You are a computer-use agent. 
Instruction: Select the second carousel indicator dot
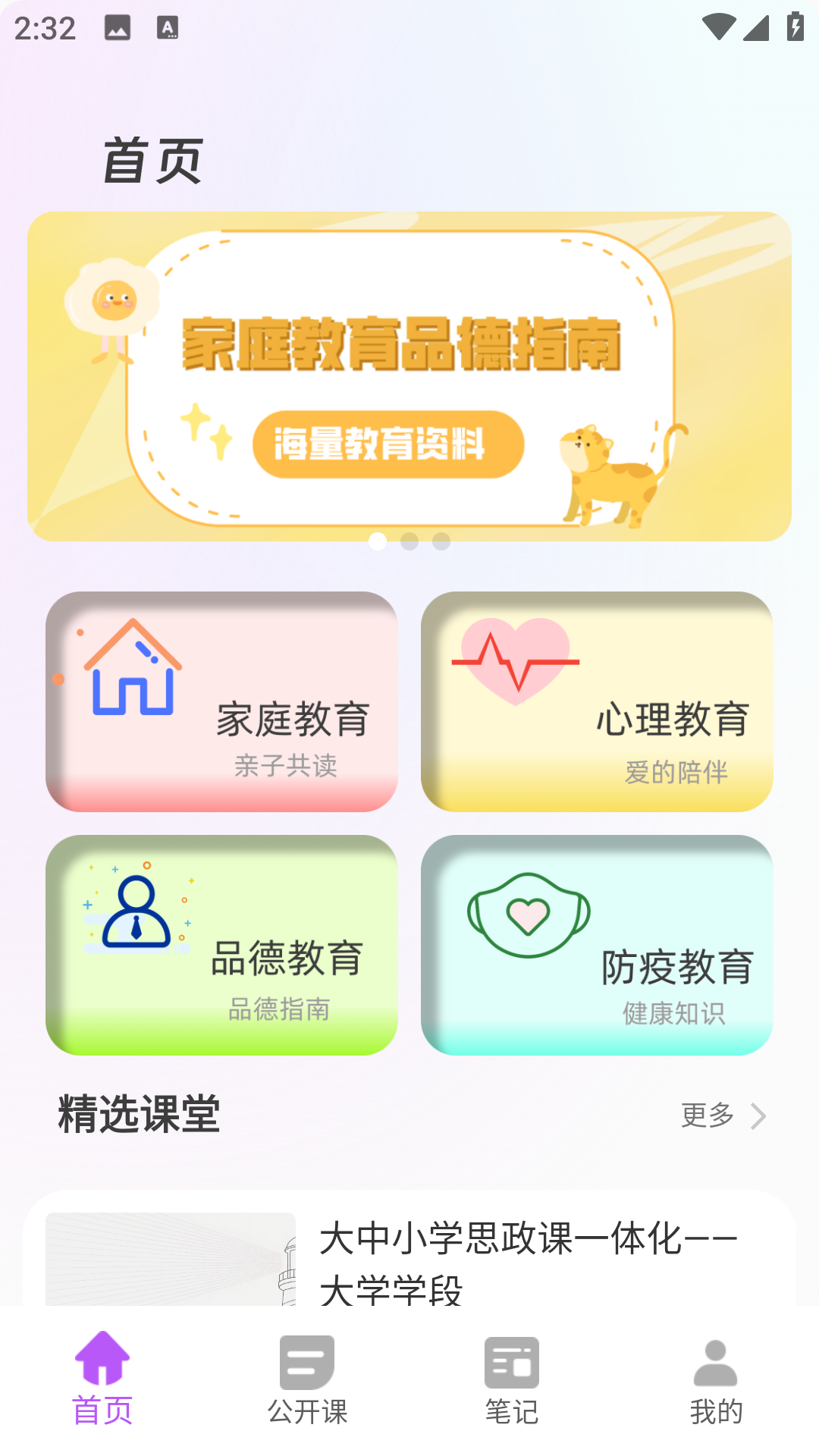point(408,541)
